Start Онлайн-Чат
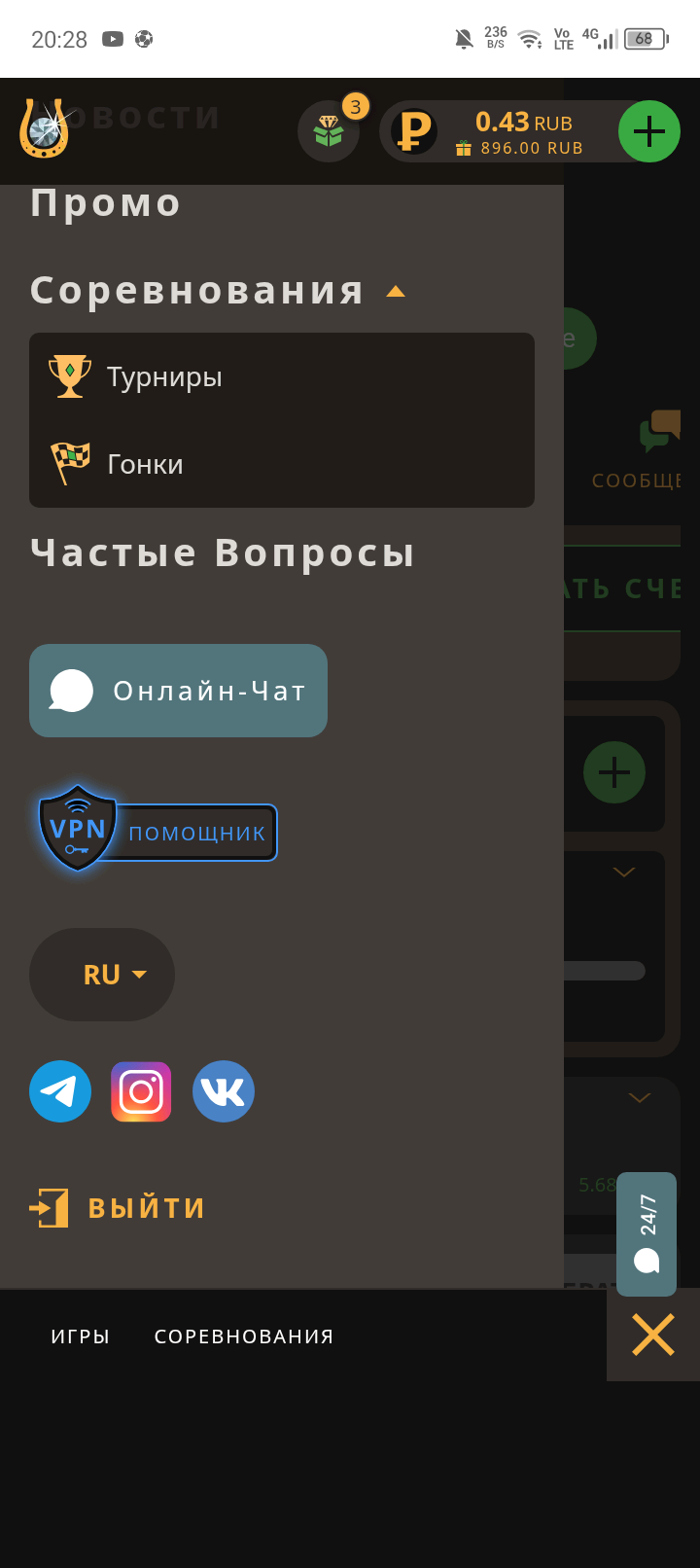 tap(178, 691)
